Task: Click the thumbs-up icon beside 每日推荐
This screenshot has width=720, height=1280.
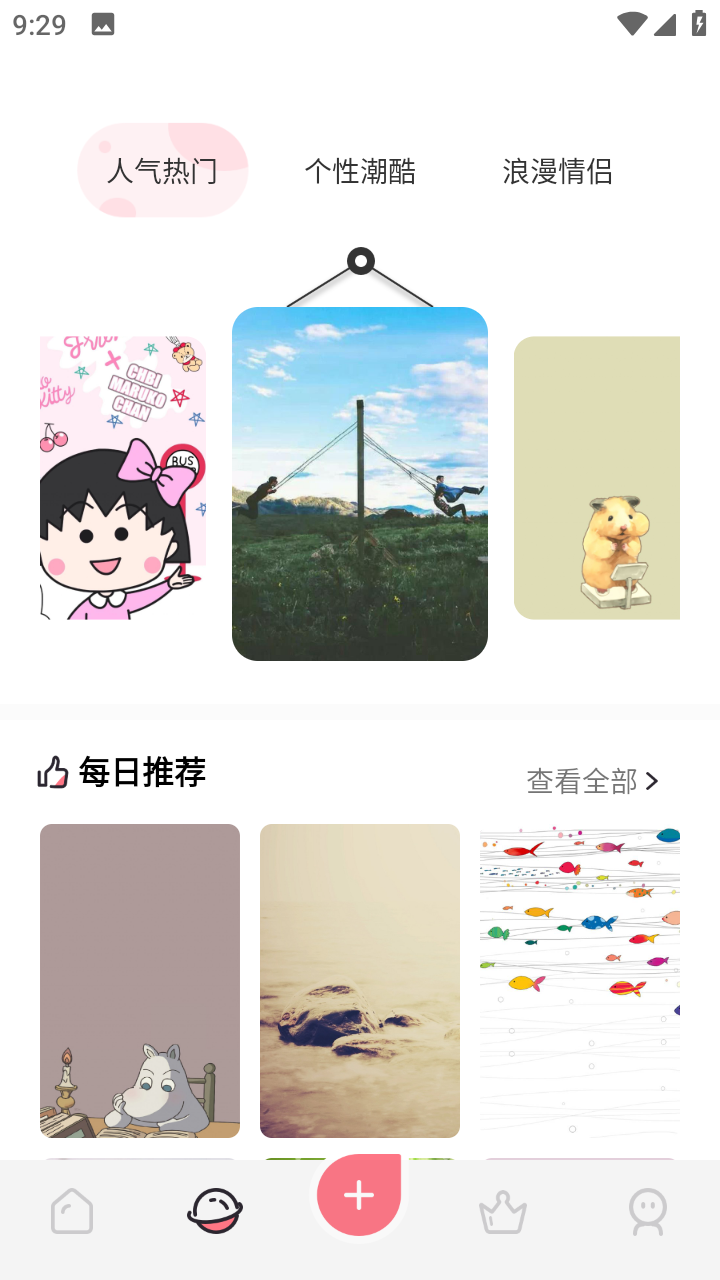Action: click(50, 772)
